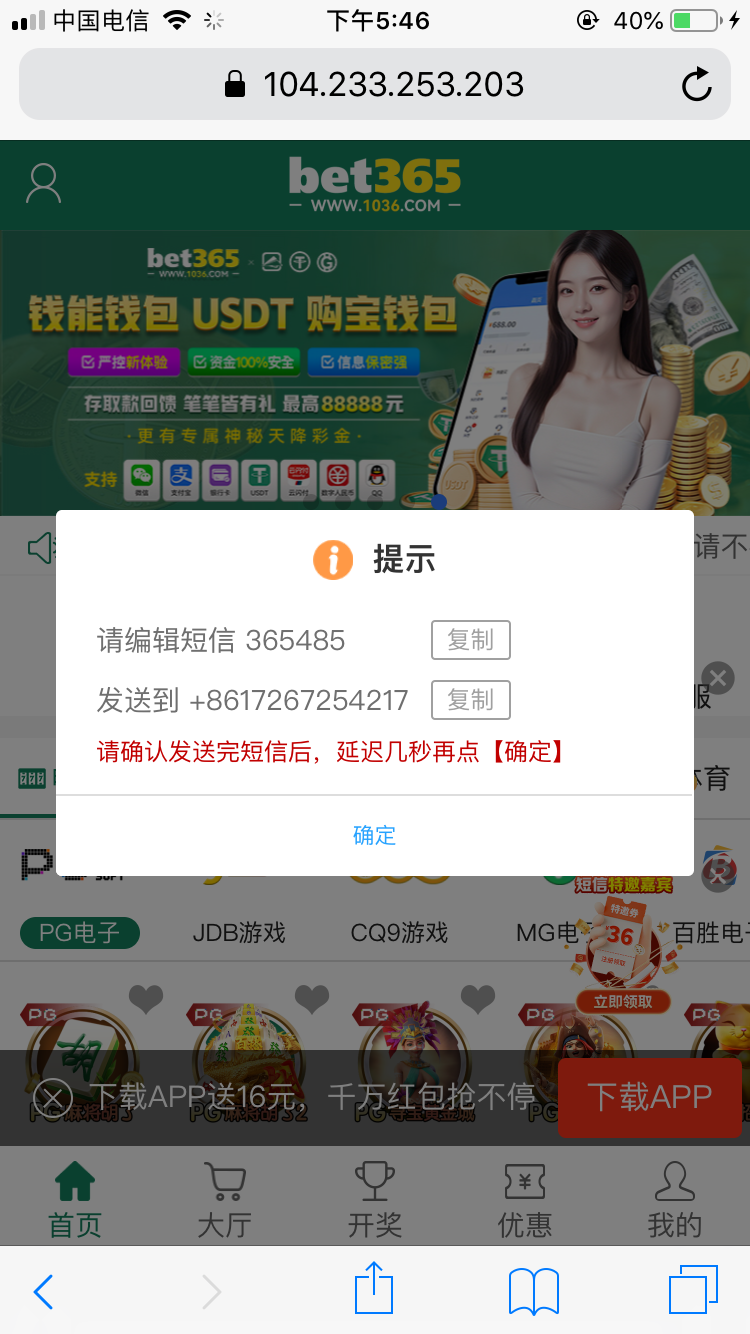
Task: Confirm the 提示 dialog with 确定
Action: coord(374,835)
